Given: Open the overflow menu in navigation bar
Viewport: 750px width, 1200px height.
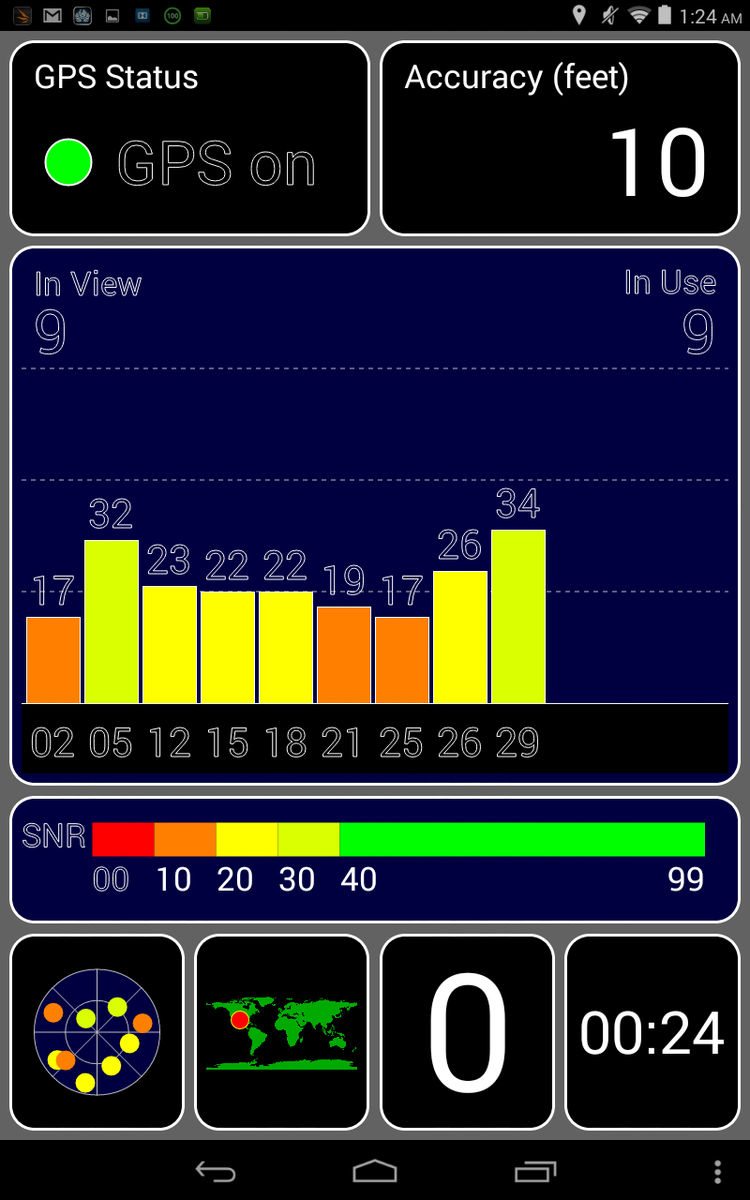Looking at the screenshot, I should (x=718, y=1171).
